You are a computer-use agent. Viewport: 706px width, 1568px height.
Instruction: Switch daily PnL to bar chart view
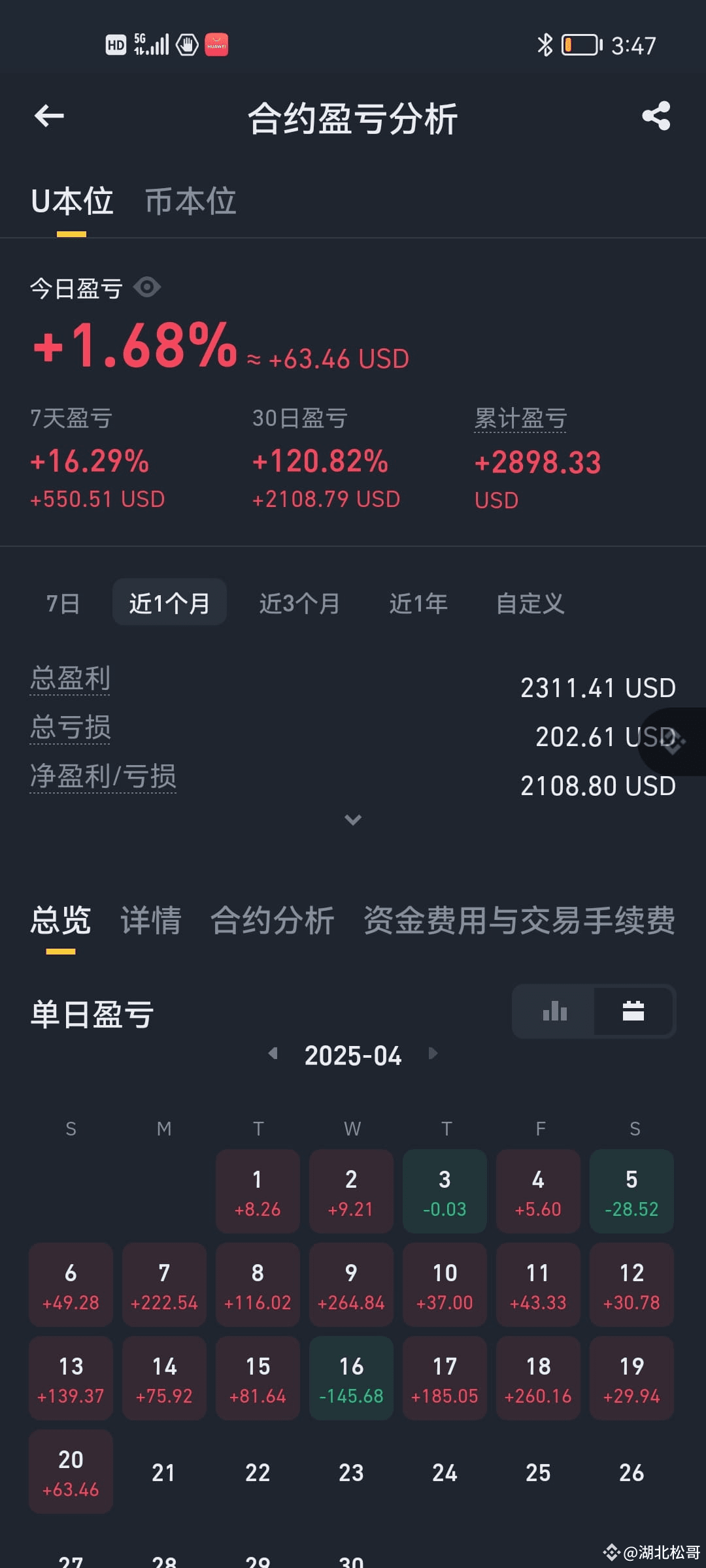click(x=554, y=1011)
